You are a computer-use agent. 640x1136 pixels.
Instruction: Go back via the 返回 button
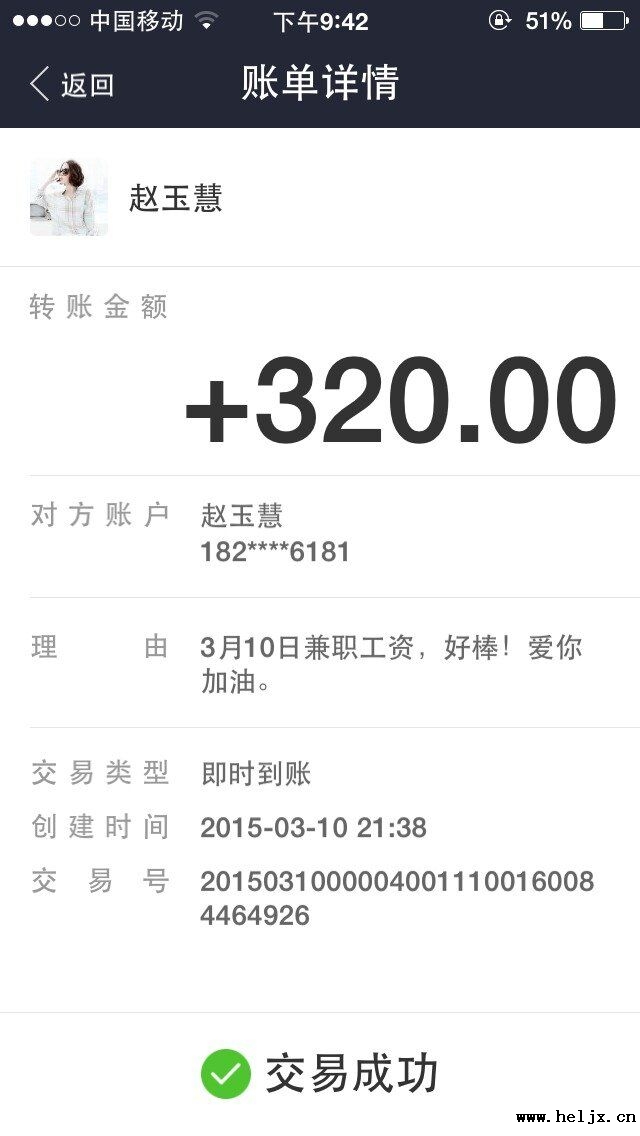72,84
